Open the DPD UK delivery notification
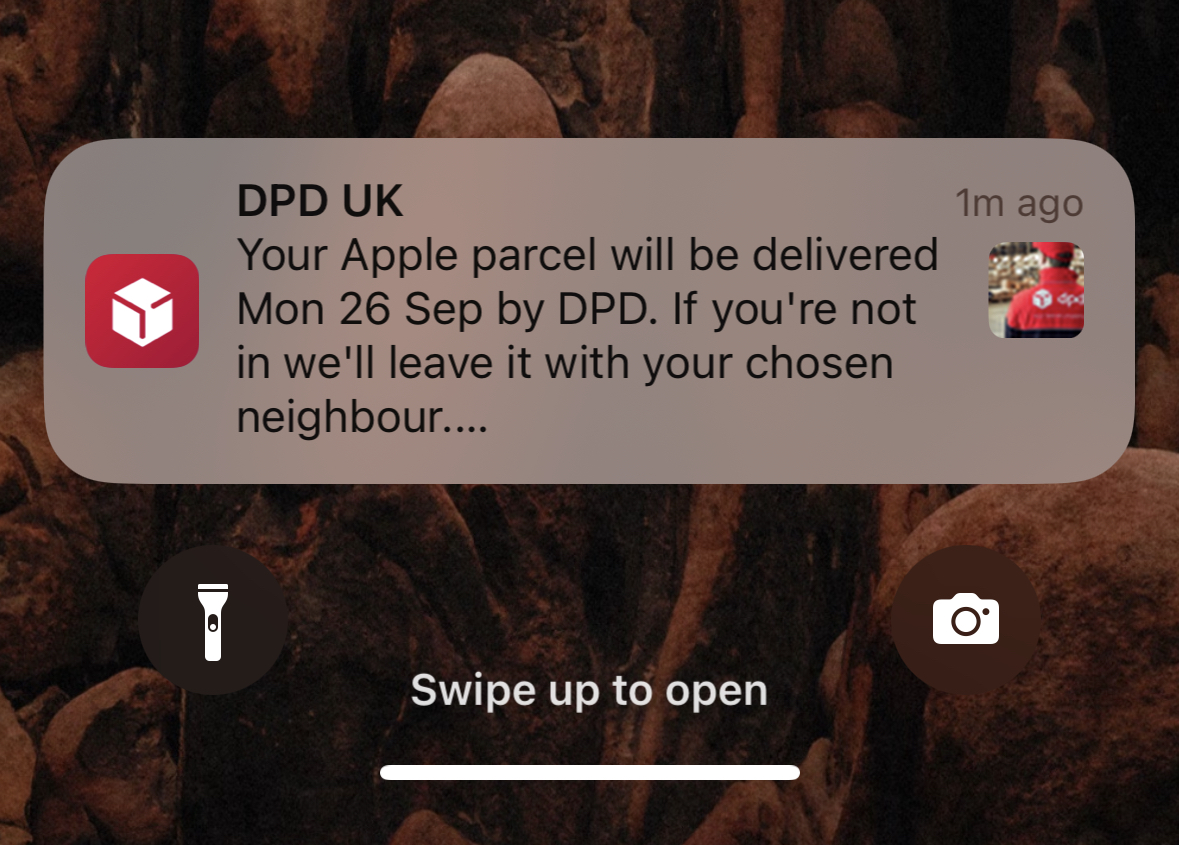 (x=588, y=312)
